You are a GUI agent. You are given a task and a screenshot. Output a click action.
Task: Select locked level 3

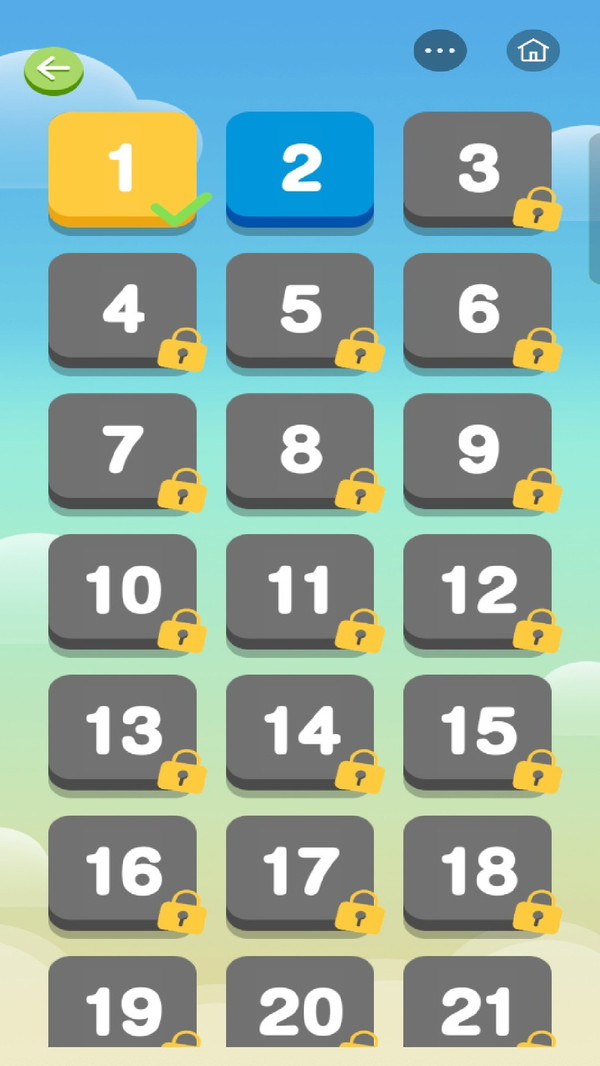(478, 169)
